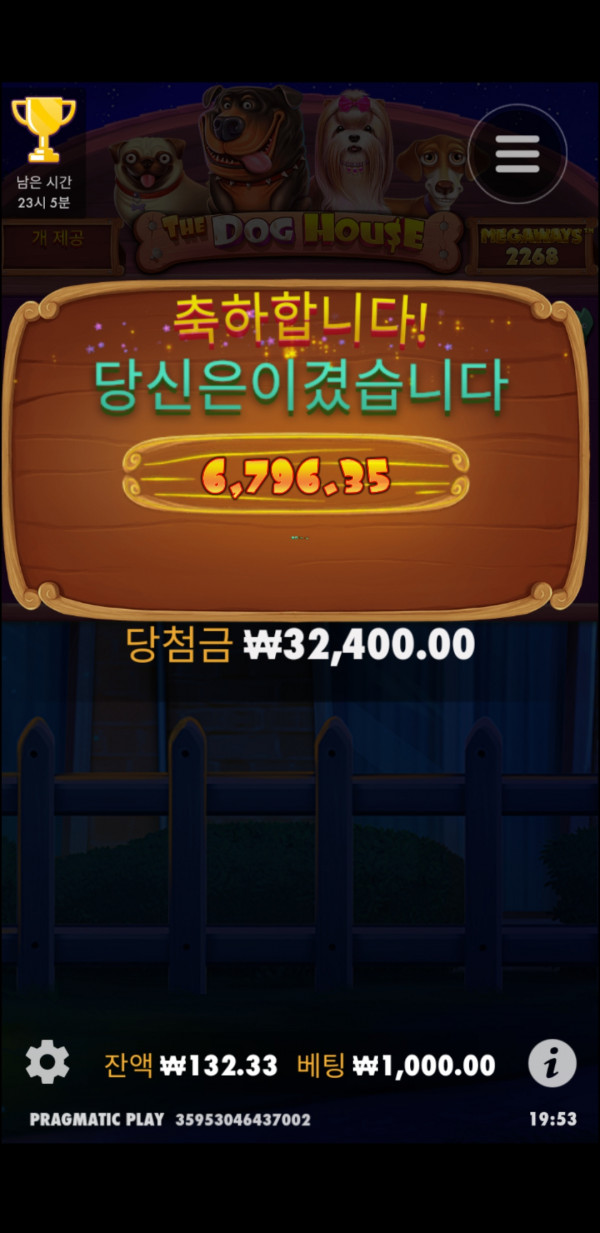
Task: Open the settings gear
Action: point(47,1062)
